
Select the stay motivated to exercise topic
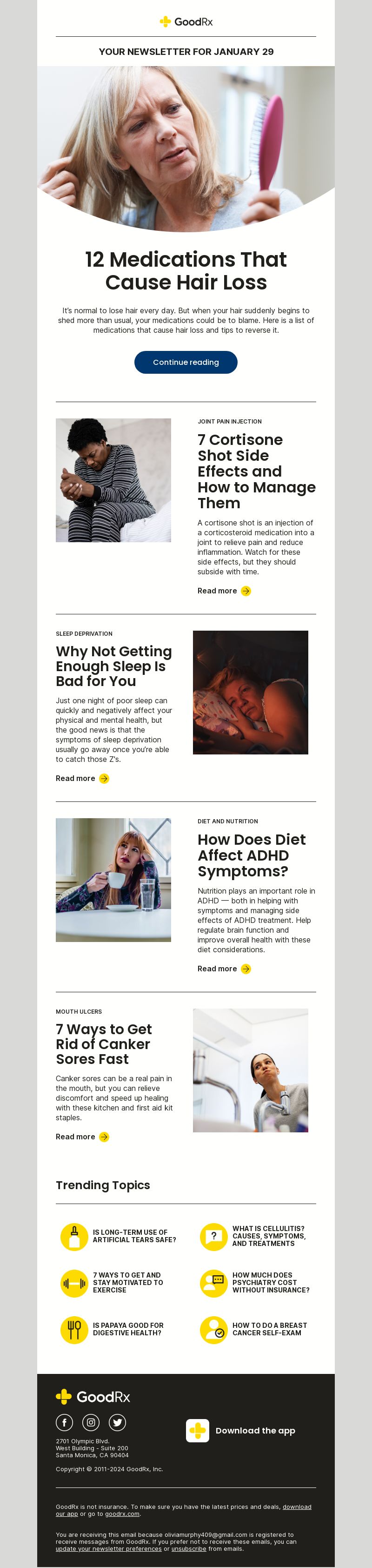[128, 1283]
